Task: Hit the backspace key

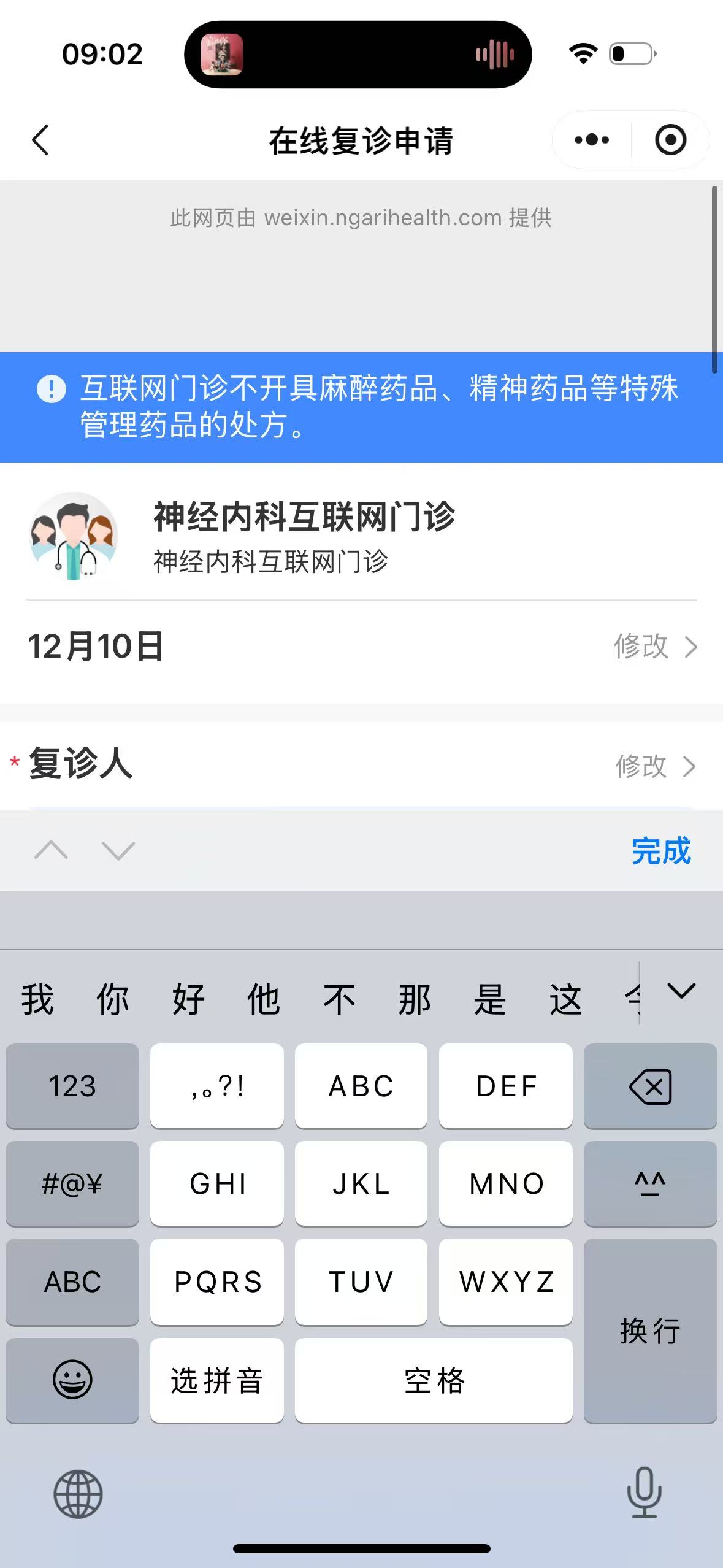Action: pyautogui.click(x=650, y=1086)
